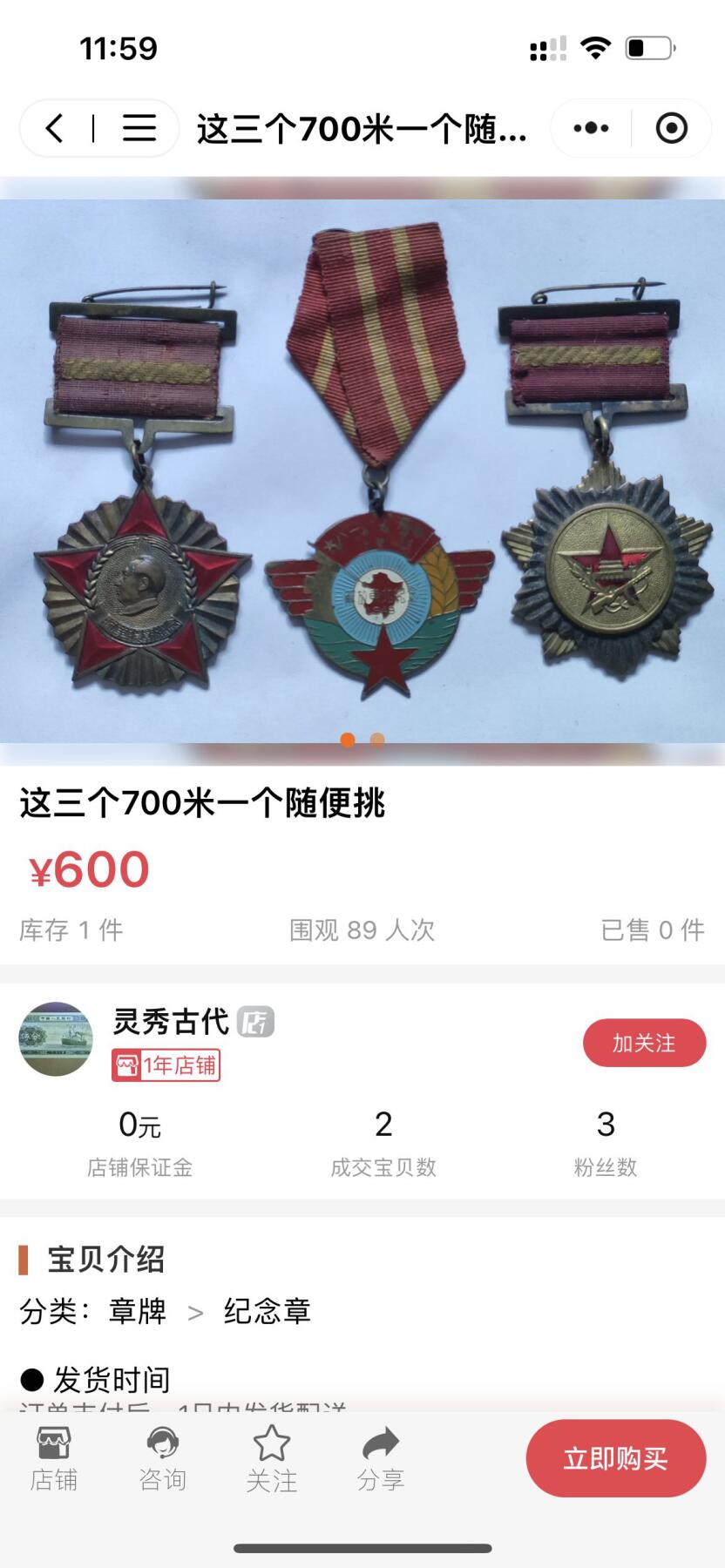Tap the back arrow to return
The height and width of the screenshot is (1568, 725).
pyautogui.click(x=54, y=127)
